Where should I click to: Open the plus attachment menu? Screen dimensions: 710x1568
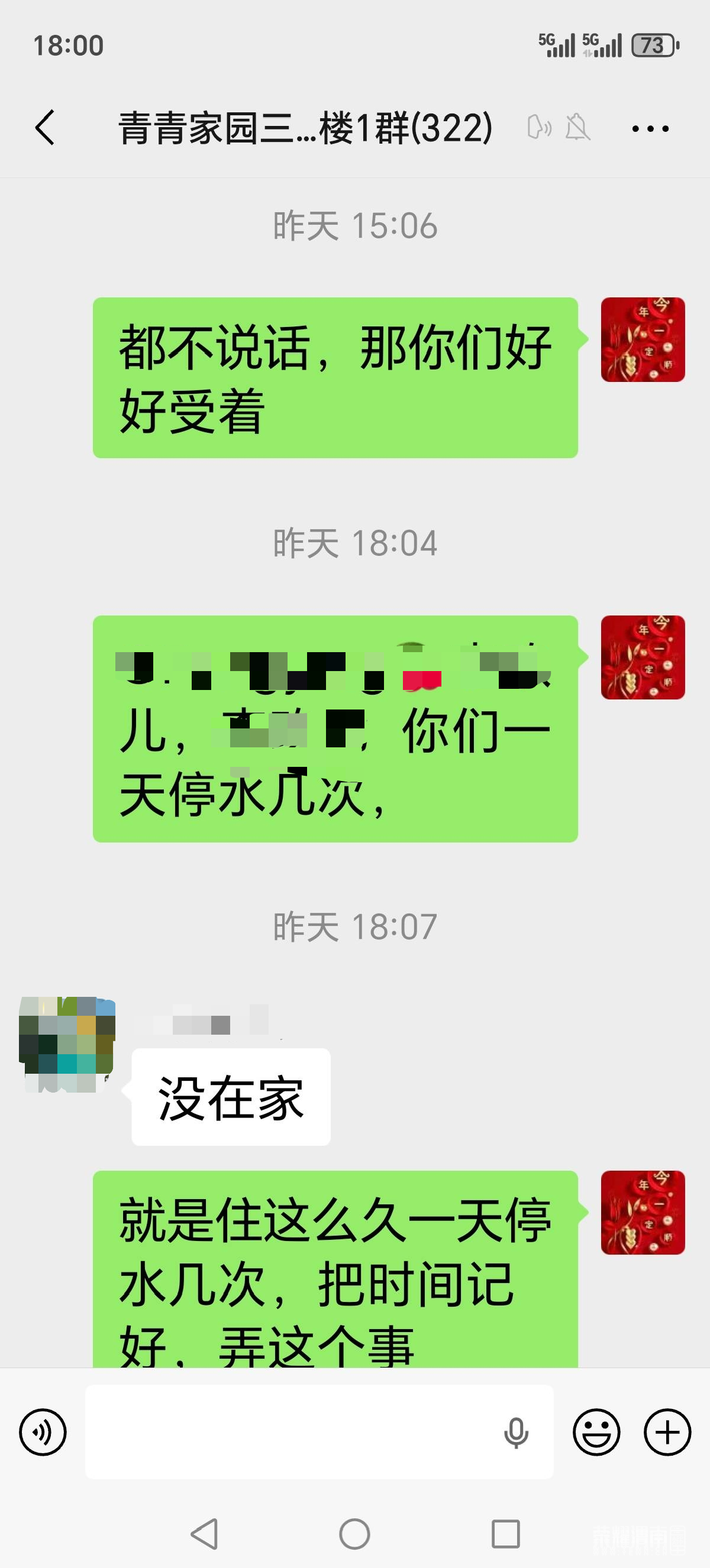667,1432
